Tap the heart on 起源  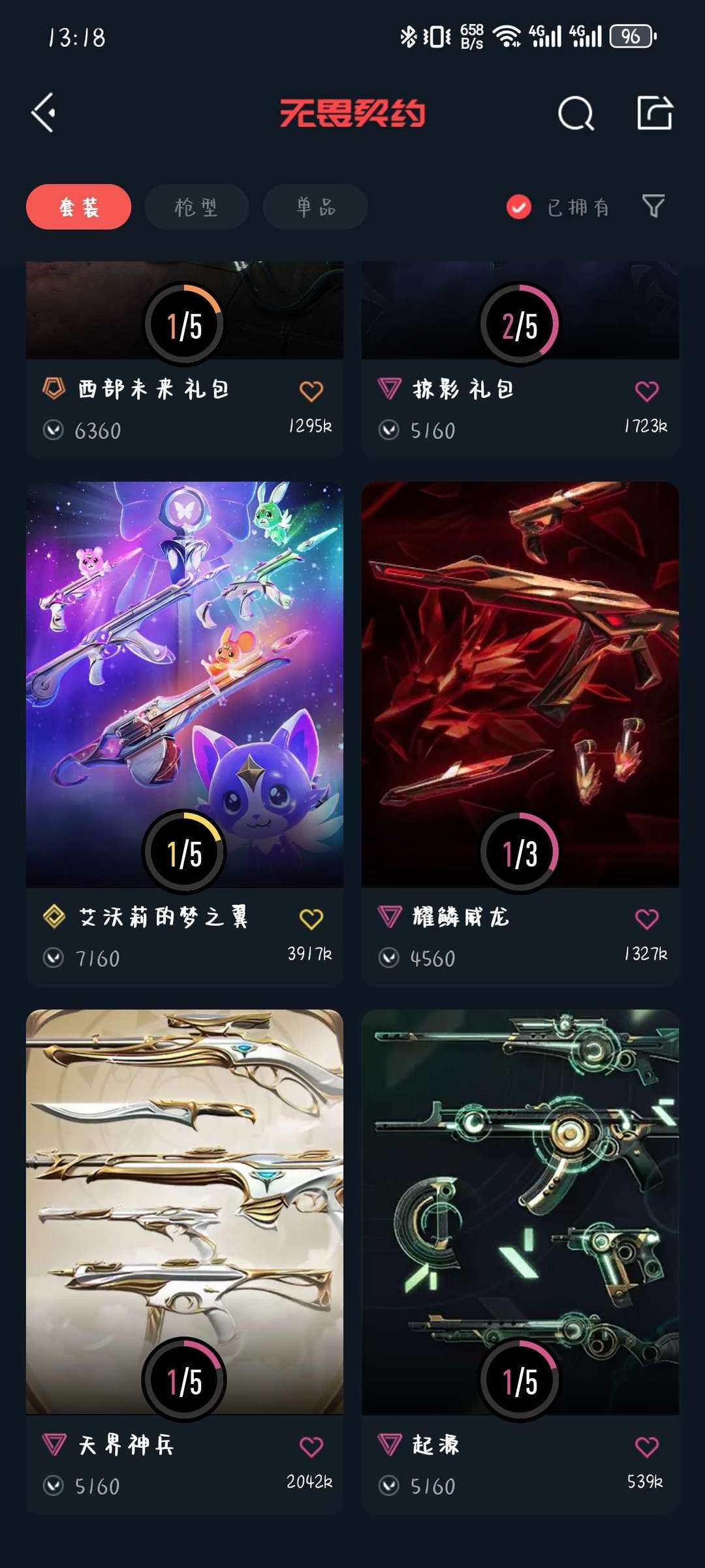647,1447
